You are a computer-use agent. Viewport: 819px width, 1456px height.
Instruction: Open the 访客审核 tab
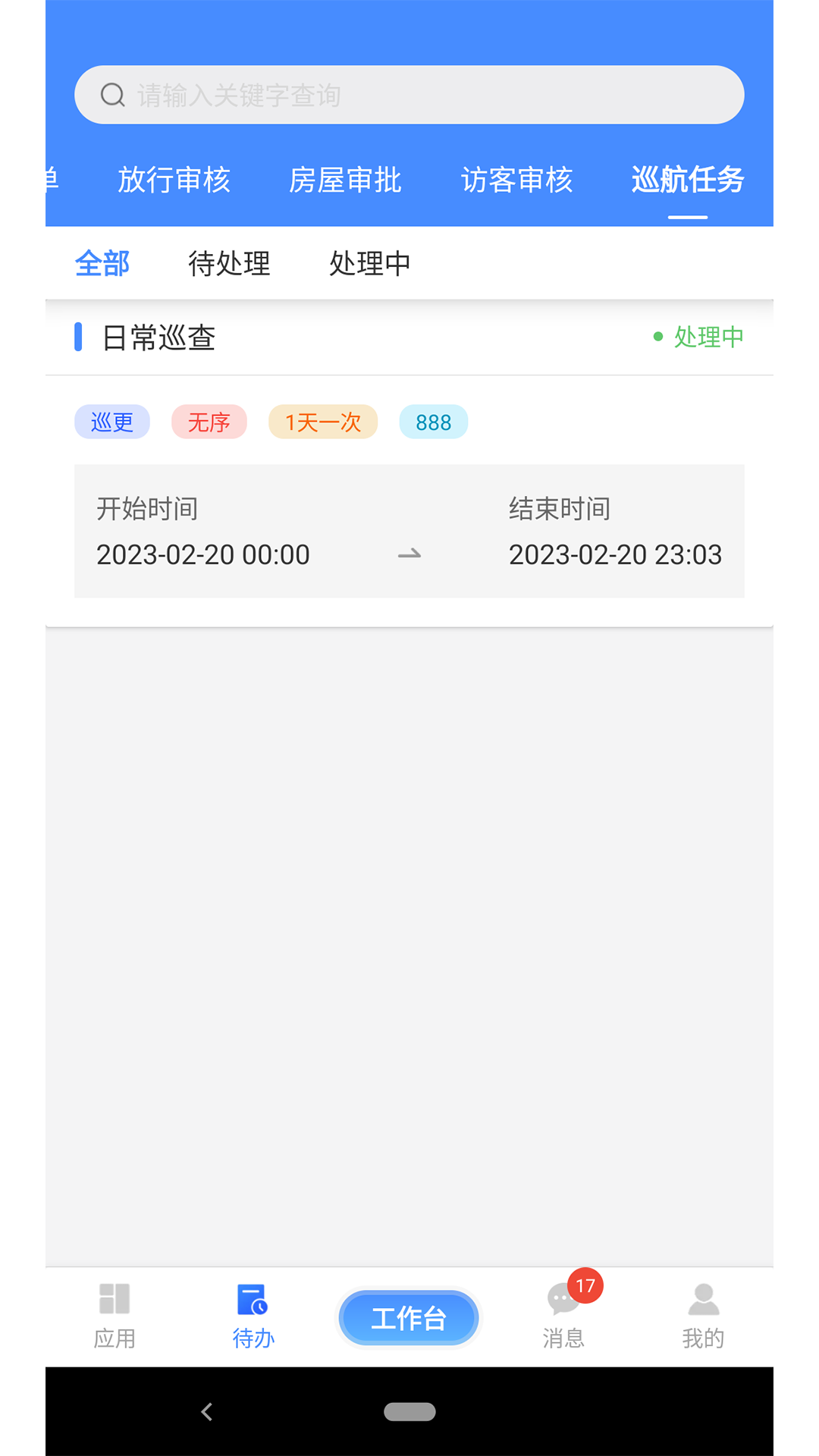tap(516, 180)
